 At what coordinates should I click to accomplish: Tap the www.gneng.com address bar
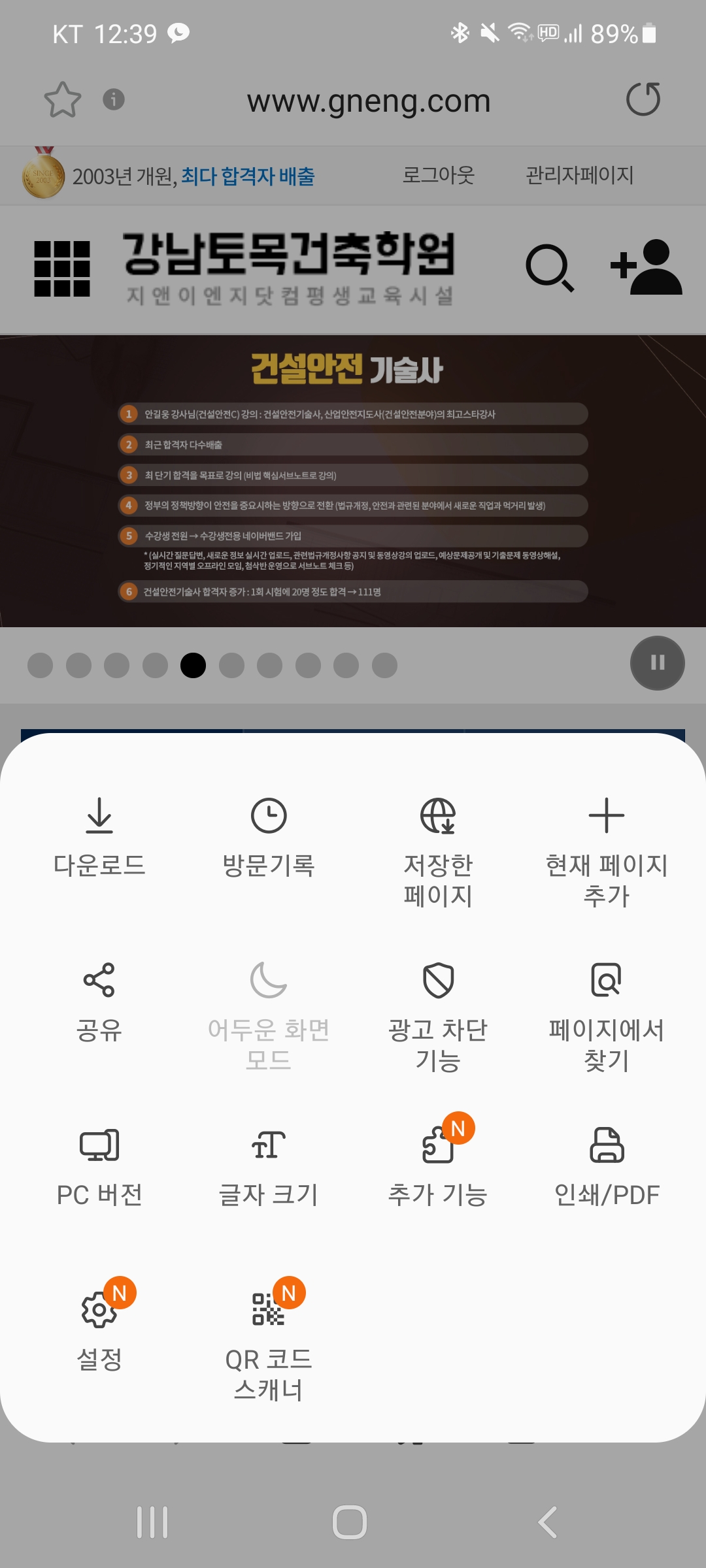(369, 101)
